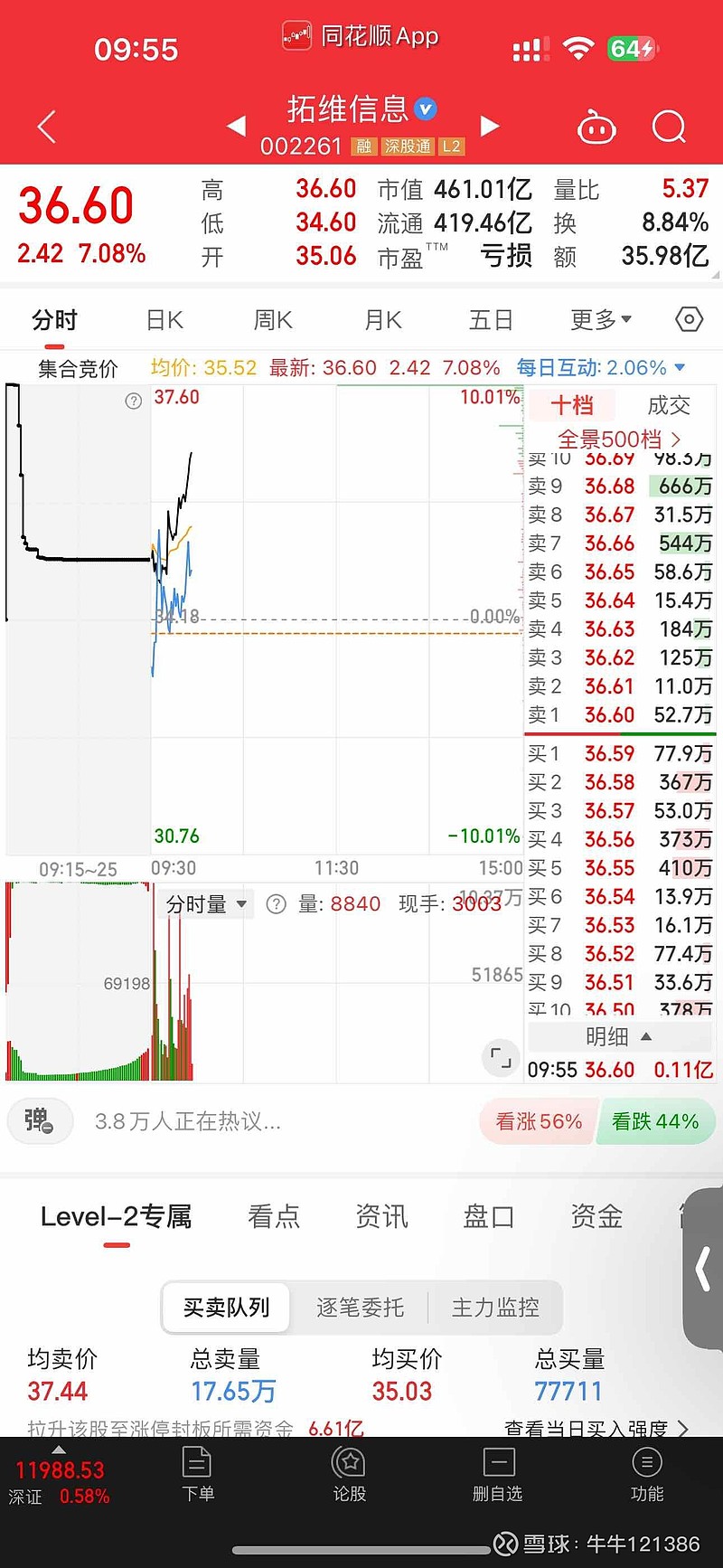Switch to next stock with right triangle
This screenshot has height=1568, width=723.
[x=490, y=126]
